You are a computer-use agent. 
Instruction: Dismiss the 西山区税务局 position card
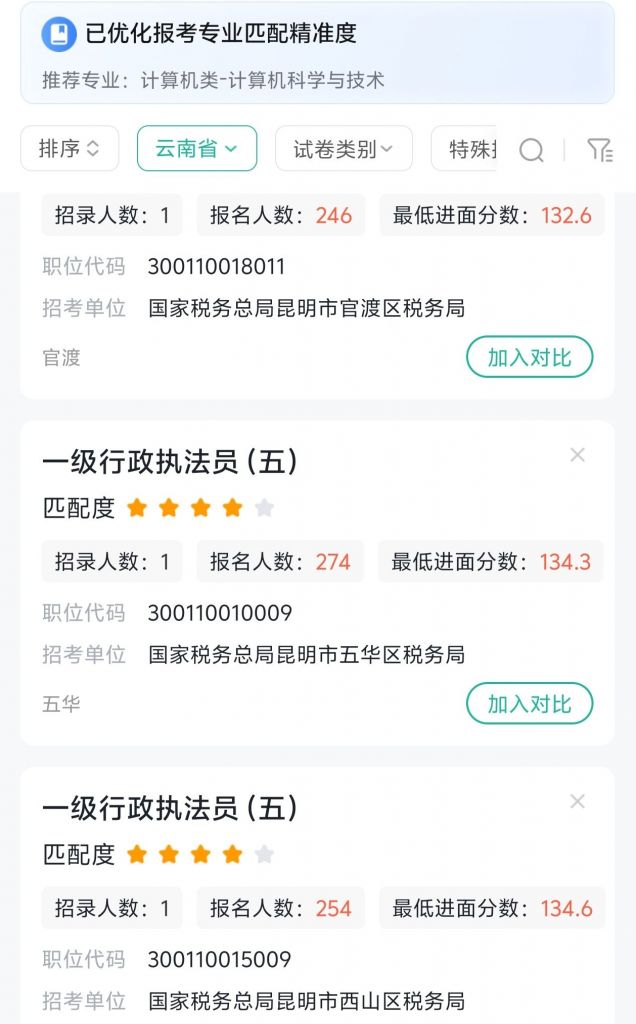577,801
